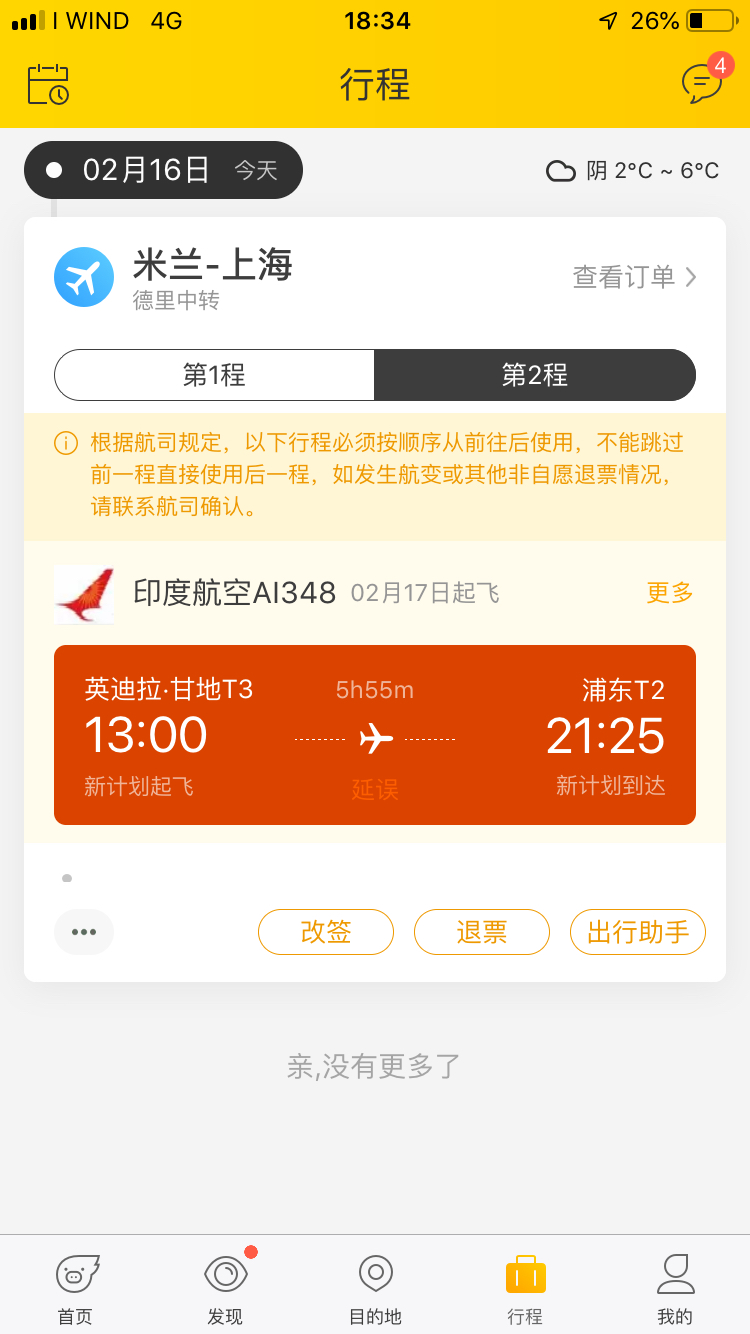
Task: Open the 我的 profile tab
Action: [x=675, y=1289]
